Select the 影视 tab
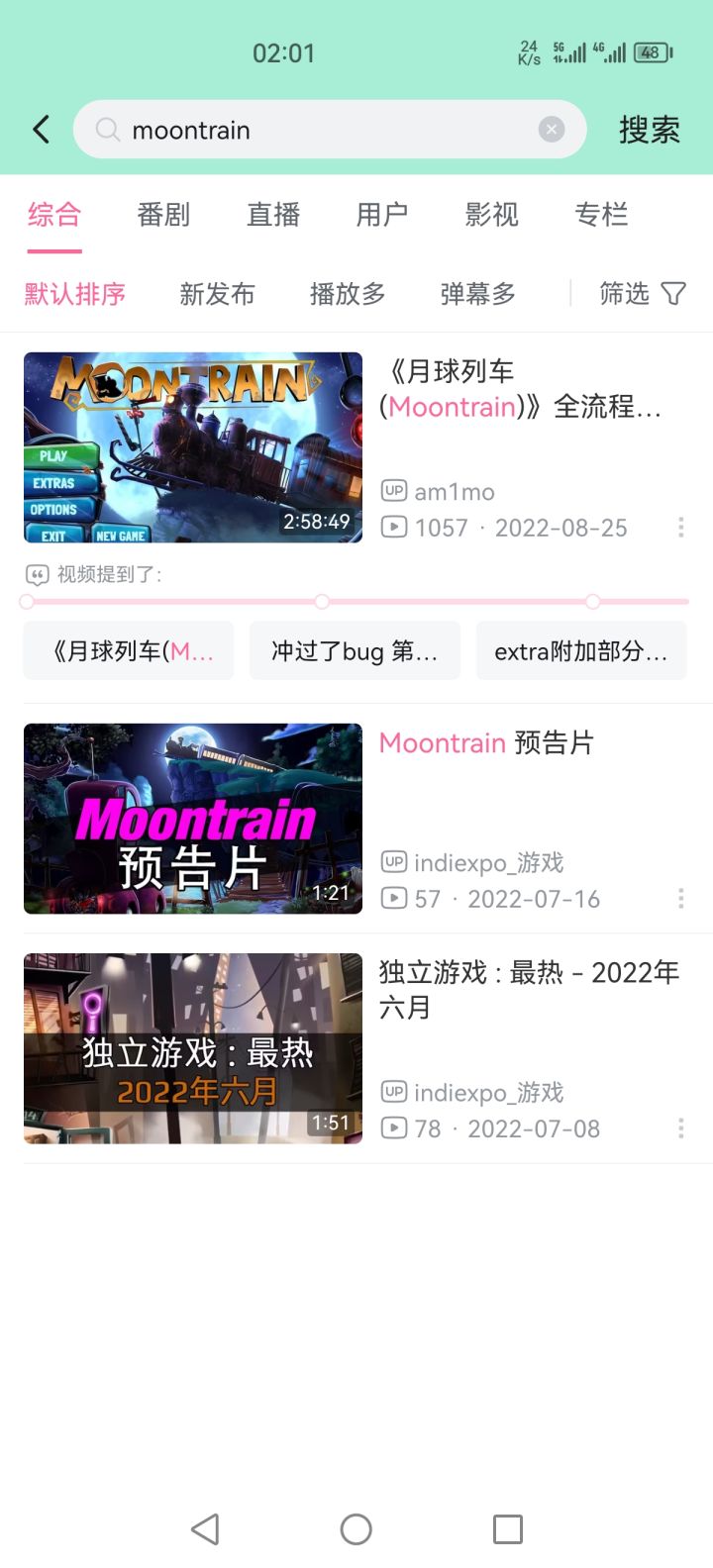Image resolution: width=713 pixels, height=1568 pixels. pos(492,215)
